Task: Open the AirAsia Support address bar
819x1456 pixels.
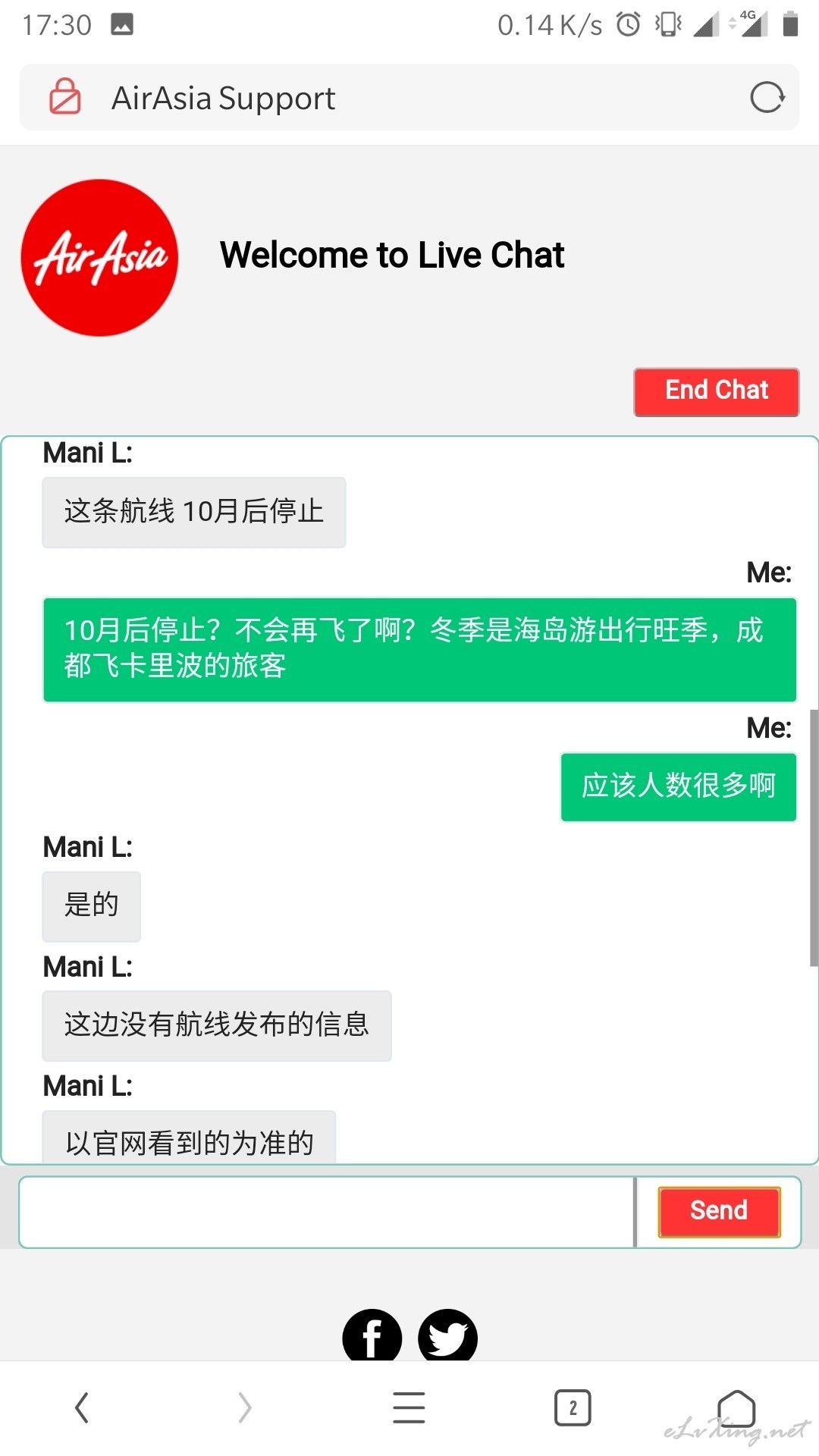Action: [409, 98]
